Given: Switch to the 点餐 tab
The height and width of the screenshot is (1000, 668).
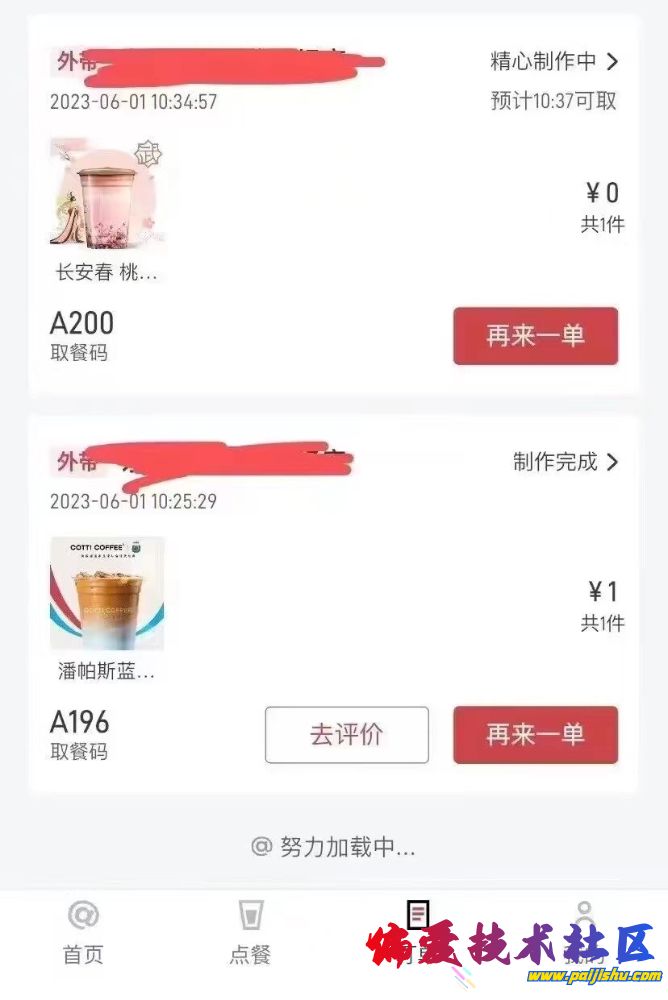Looking at the screenshot, I should (x=250, y=933).
